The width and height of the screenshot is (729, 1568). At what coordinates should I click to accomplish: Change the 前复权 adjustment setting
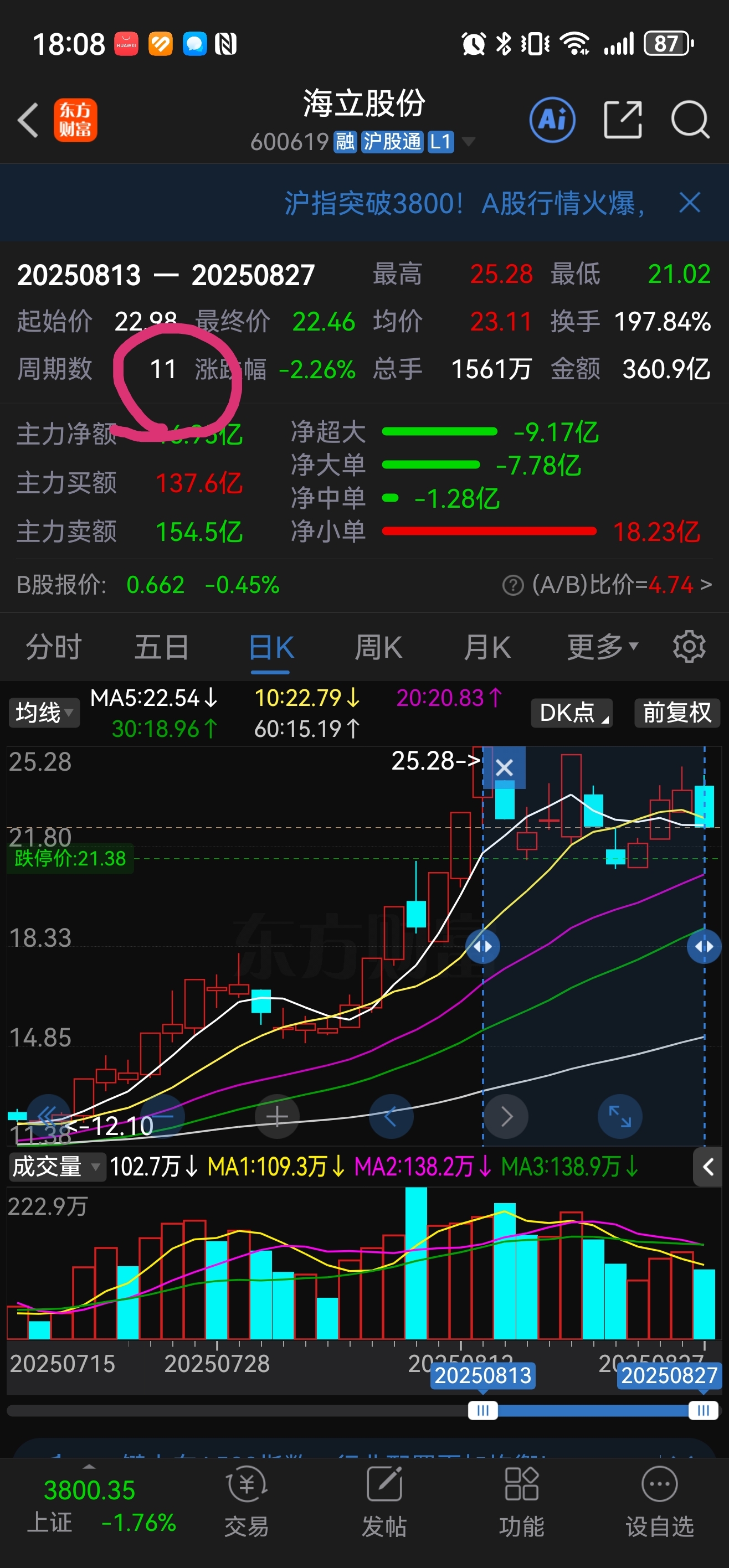point(676,712)
